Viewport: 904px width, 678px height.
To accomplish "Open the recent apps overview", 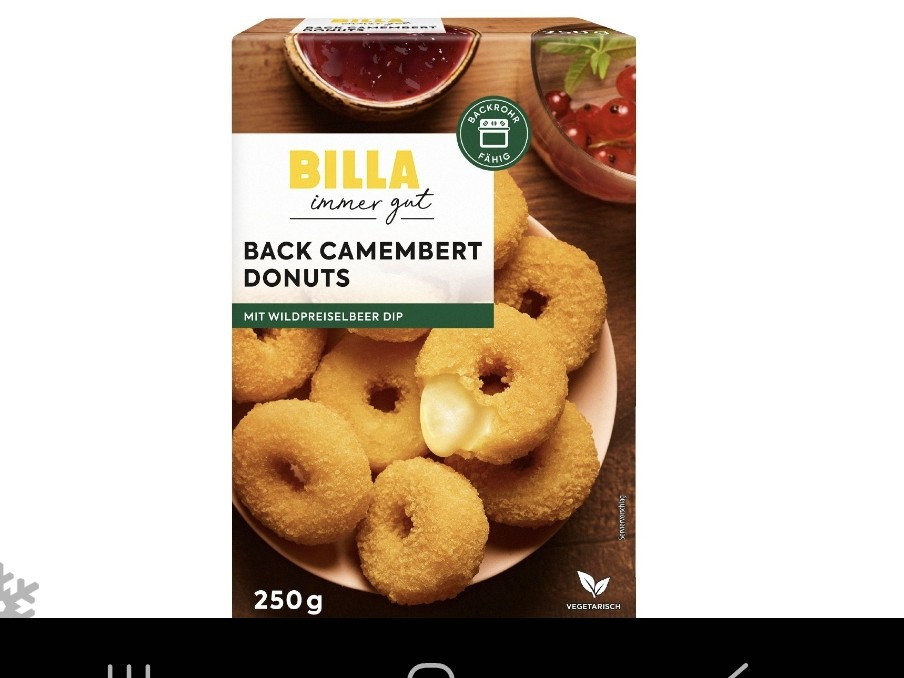I will (130, 668).
